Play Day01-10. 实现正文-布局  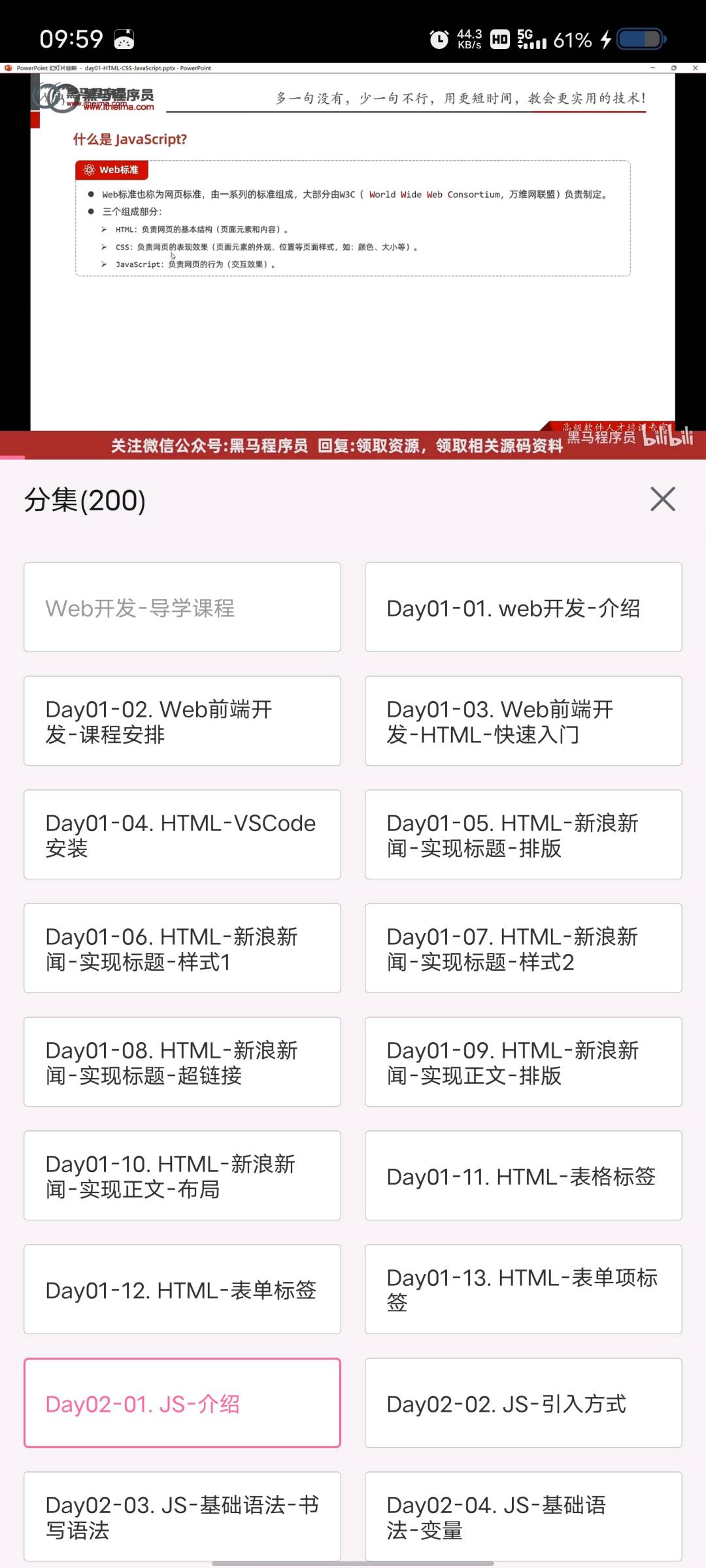tap(182, 1175)
